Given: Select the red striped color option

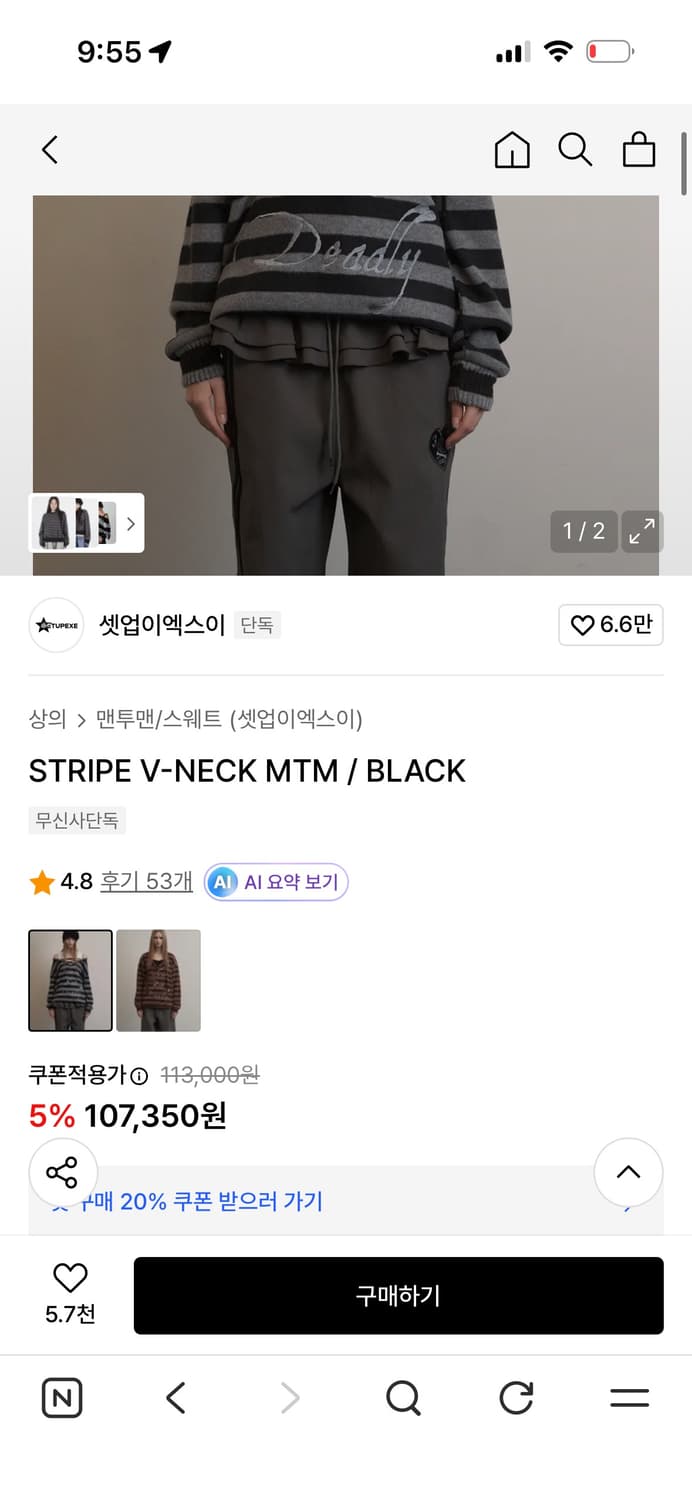Looking at the screenshot, I should tap(158, 980).
